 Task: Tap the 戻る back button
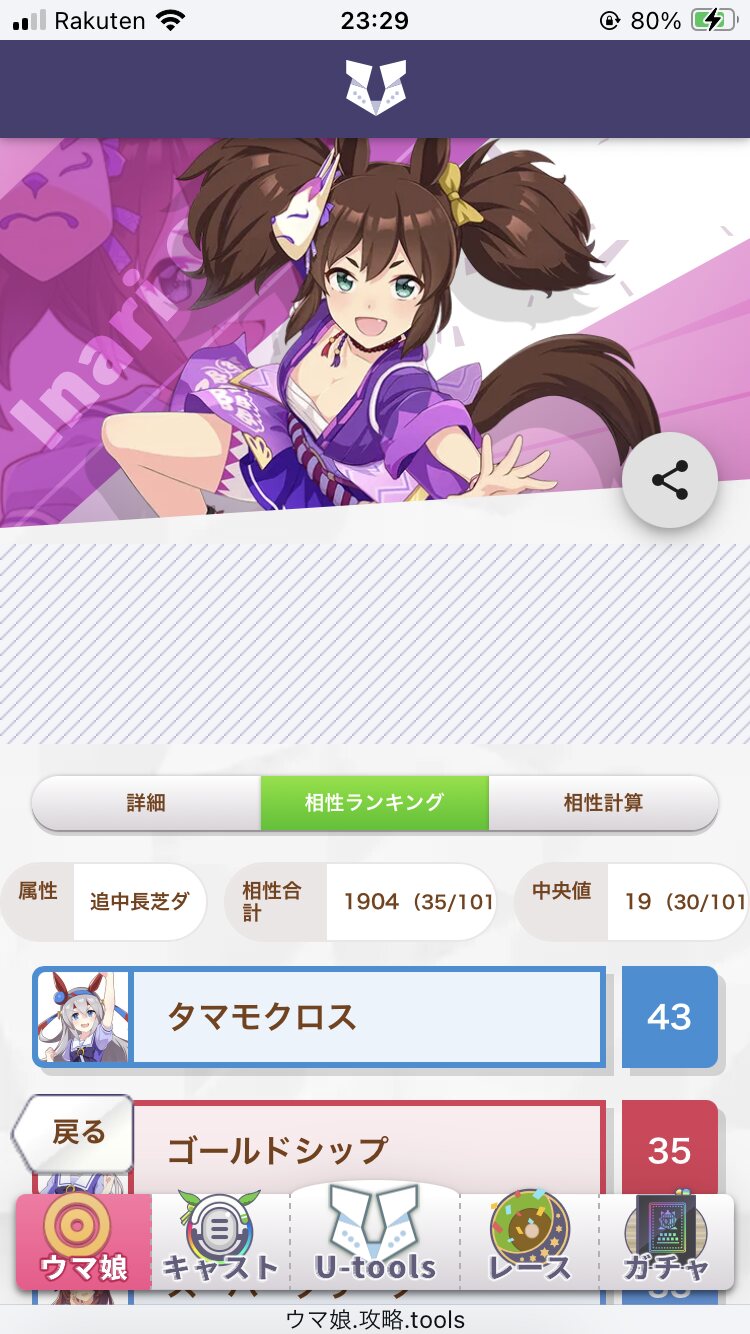click(73, 1133)
